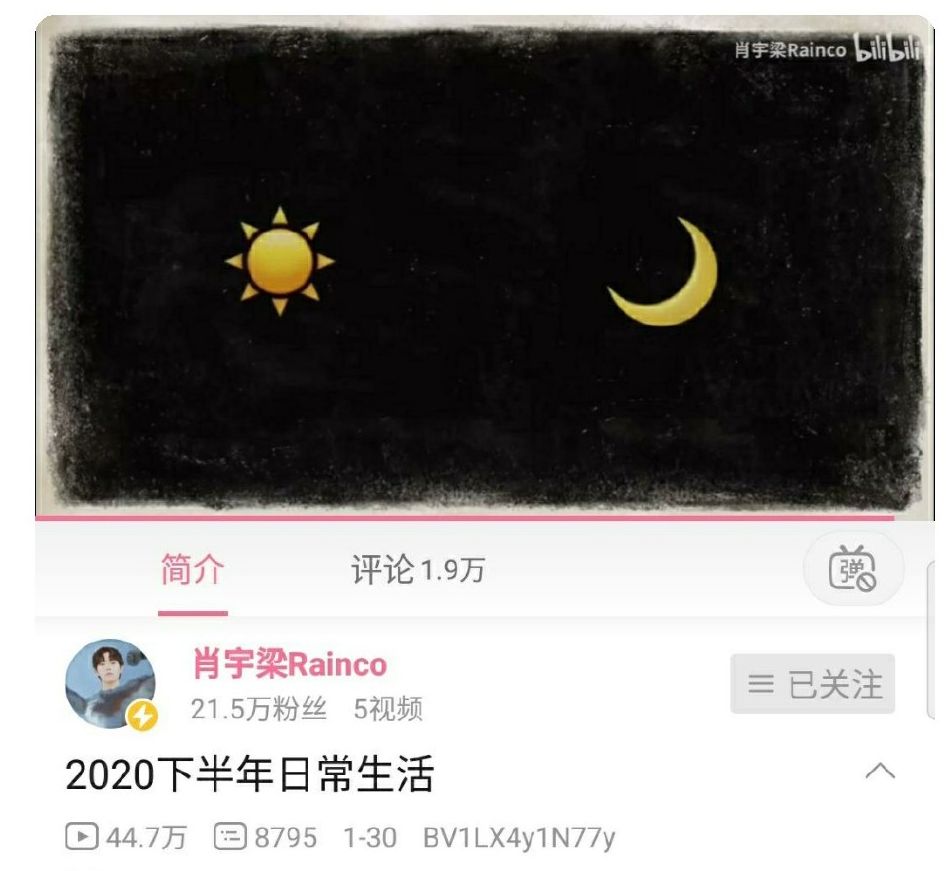The image size is (946, 871).
Task: Tap the 已关注 following button
Action: 812,684
